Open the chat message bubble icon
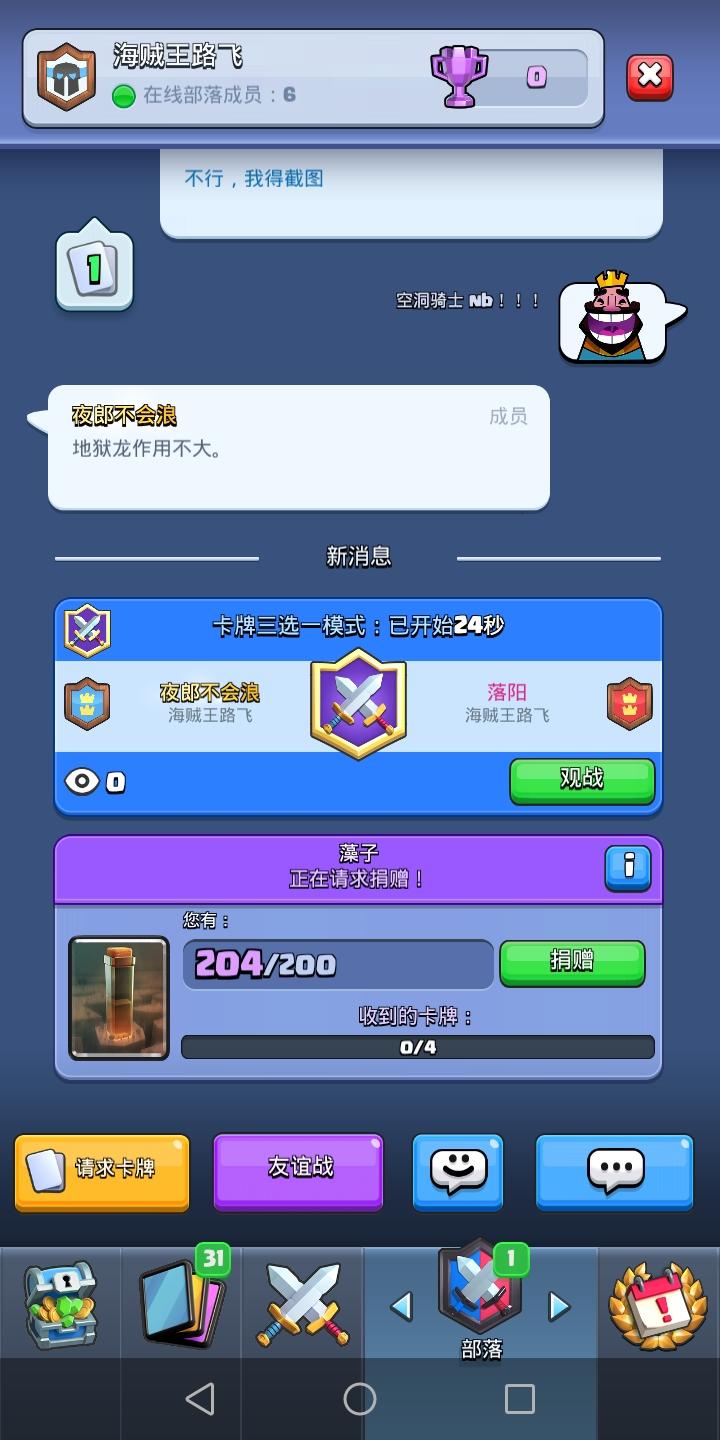 click(614, 1172)
